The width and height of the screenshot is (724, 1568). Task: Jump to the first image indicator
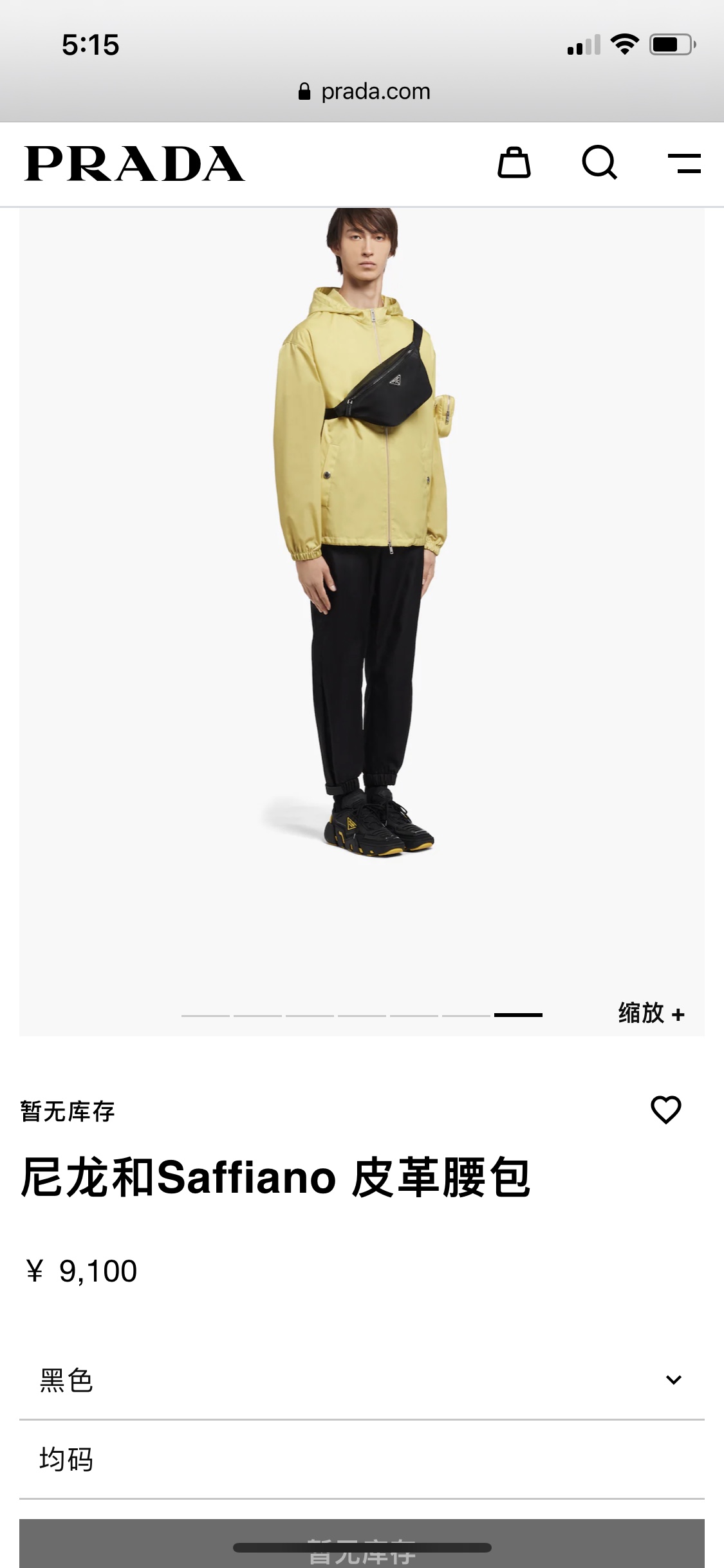(x=205, y=1015)
